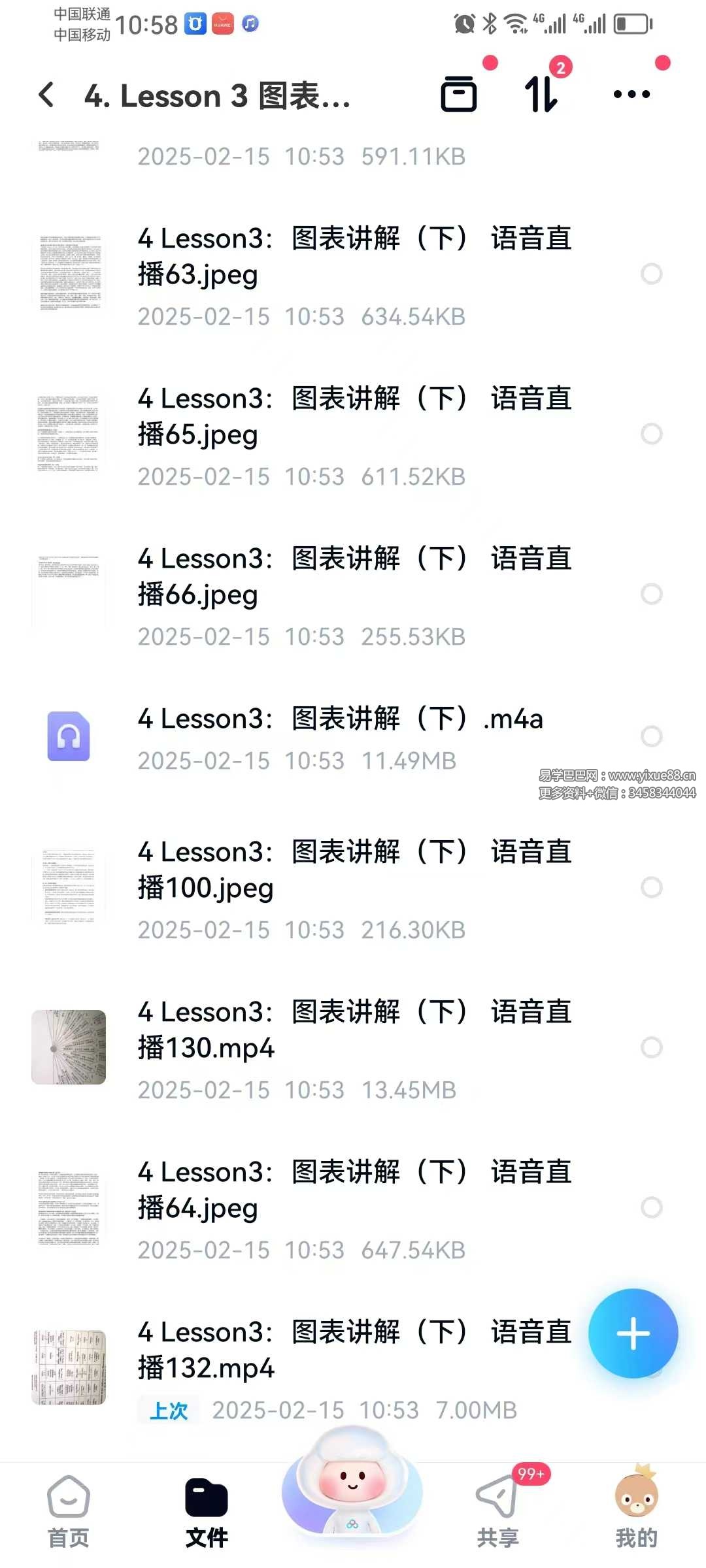Select the circle for 语音直播63.jpeg
This screenshot has height=1568, width=706.
pos(651,274)
